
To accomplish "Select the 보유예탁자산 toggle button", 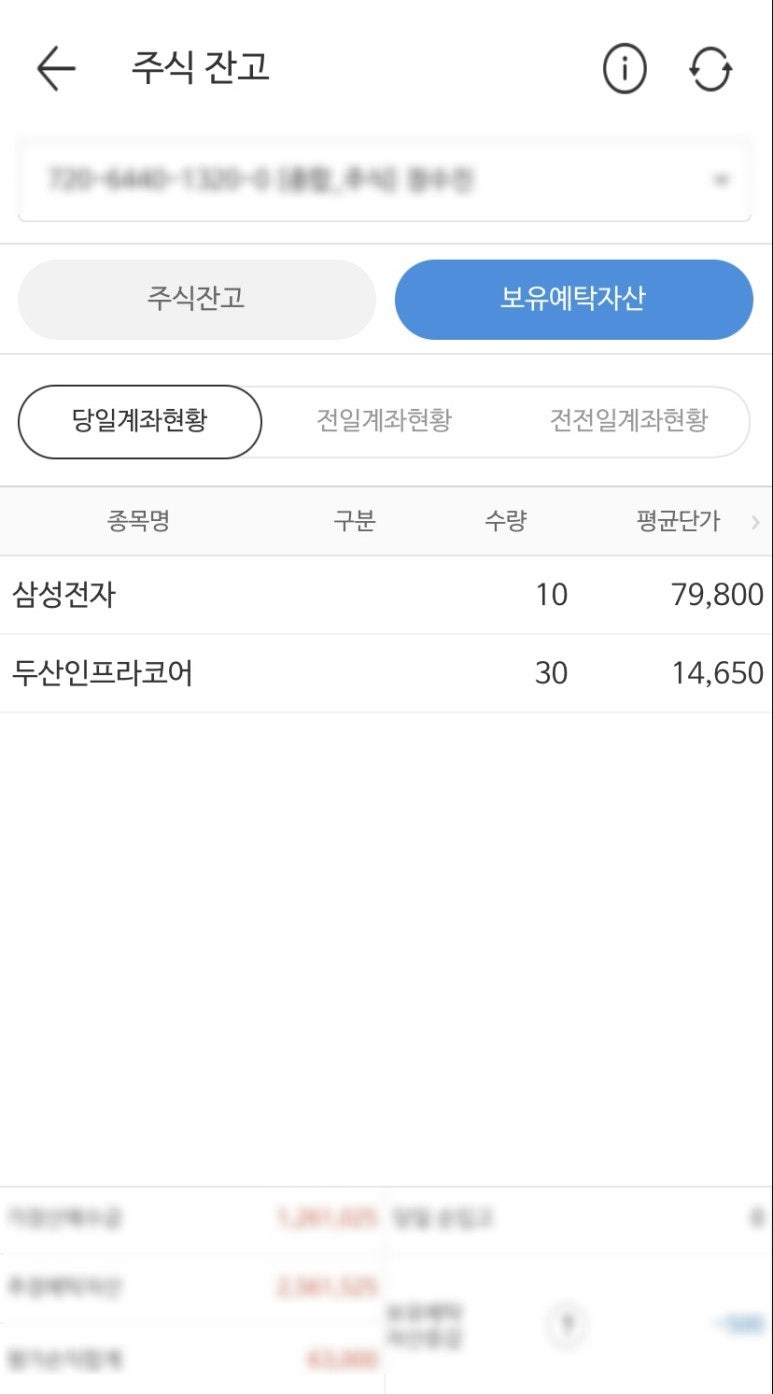I will click(x=573, y=299).
